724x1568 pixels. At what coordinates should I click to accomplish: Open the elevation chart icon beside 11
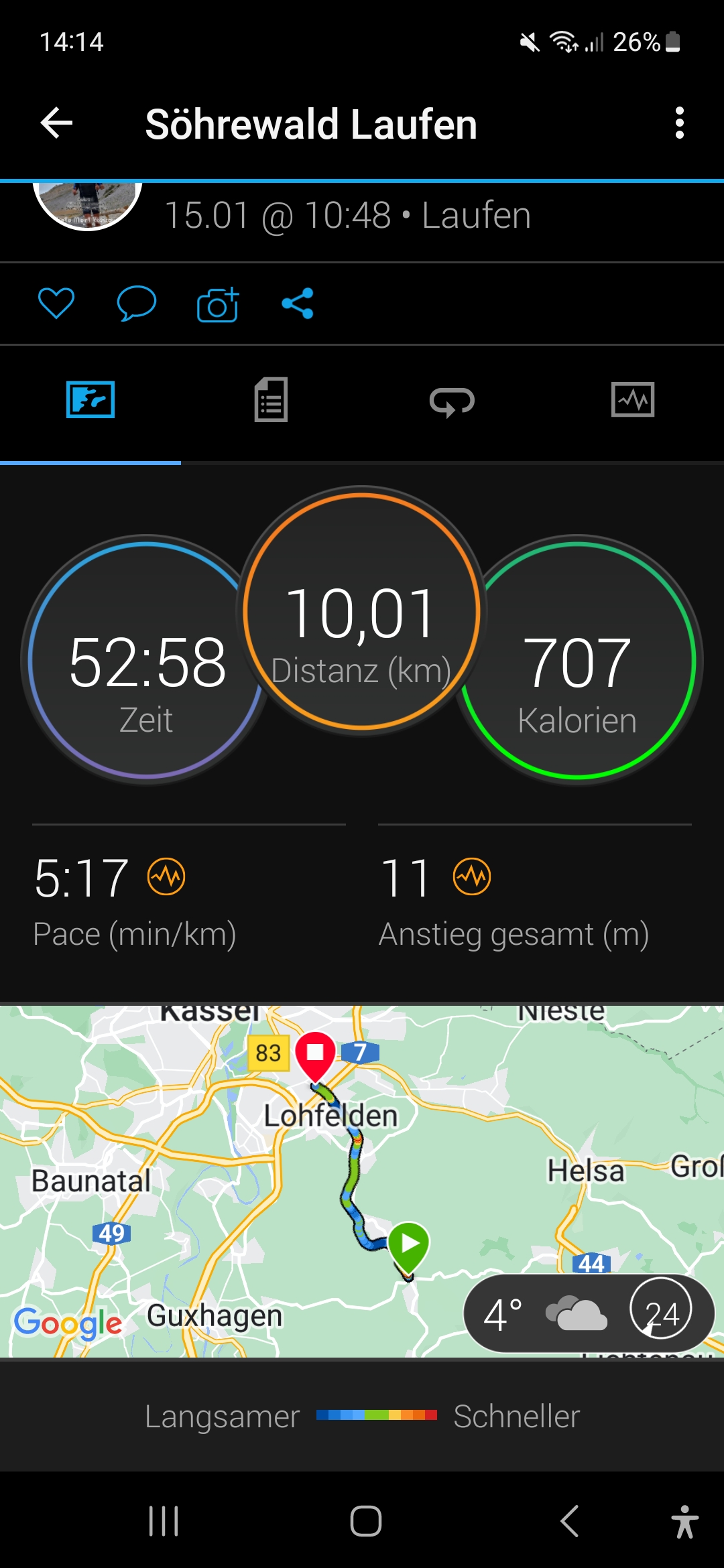click(472, 876)
